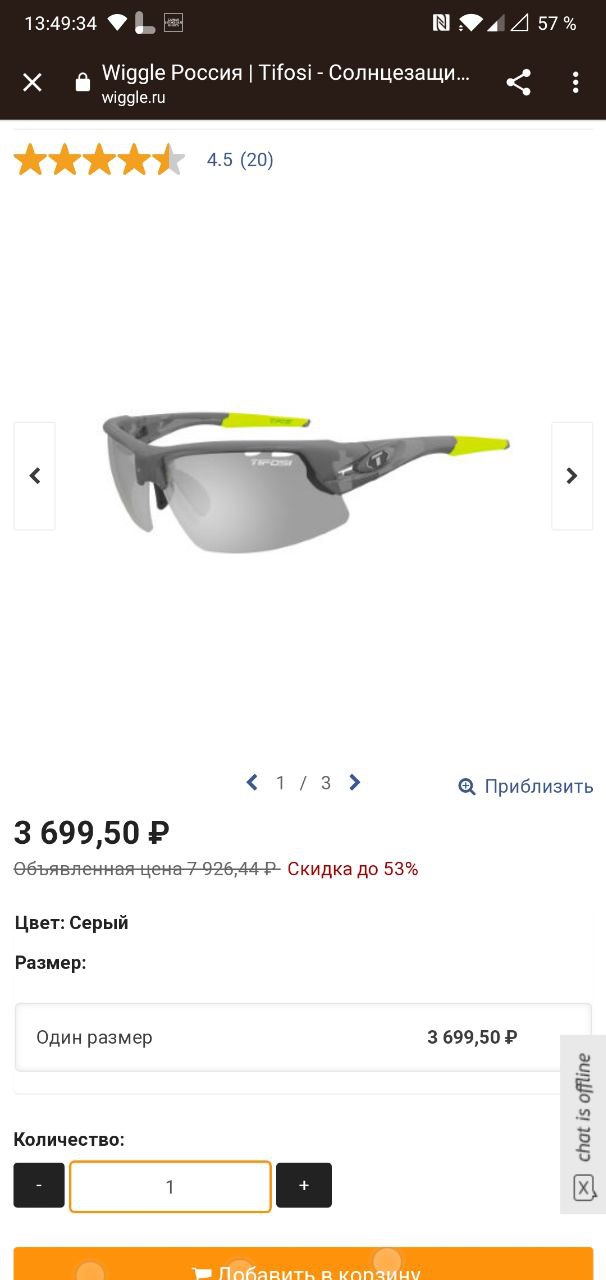The image size is (606, 1280).
Task: Show next product image with right arrow
Action: click(x=572, y=476)
